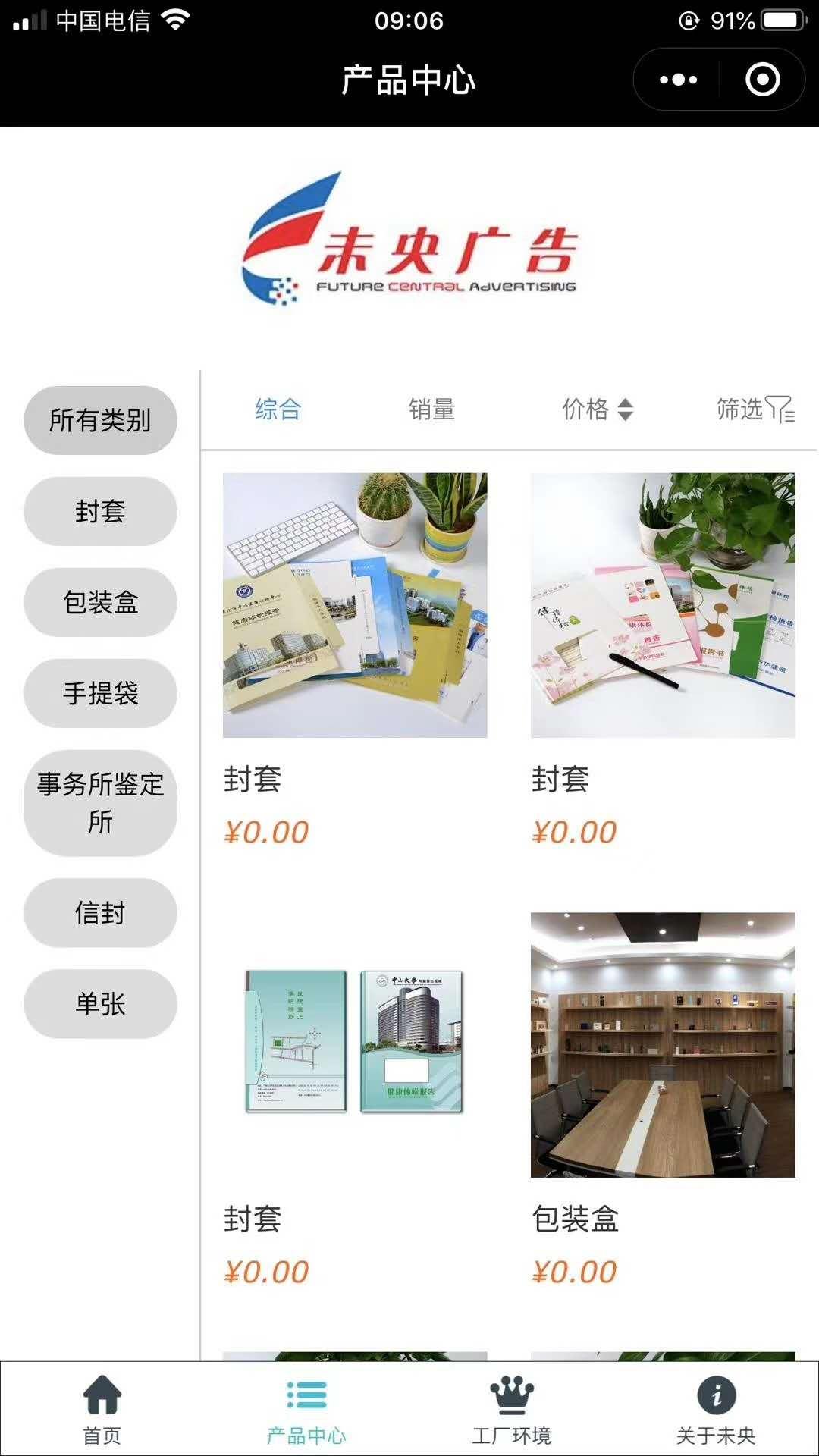Sort products by 销量
The width and height of the screenshot is (819, 1456).
pyautogui.click(x=431, y=409)
